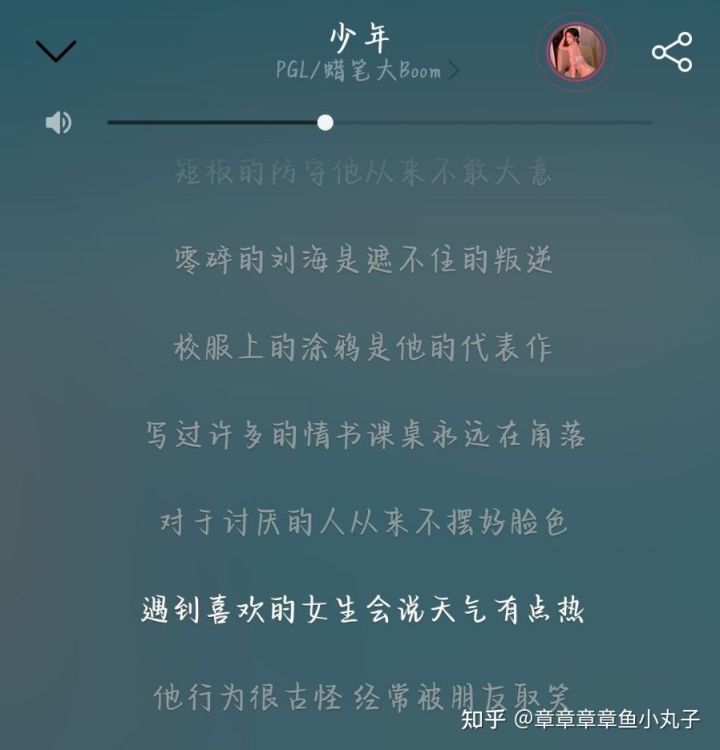
Task: Open the circular avatar next to share
Action: (576, 52)
